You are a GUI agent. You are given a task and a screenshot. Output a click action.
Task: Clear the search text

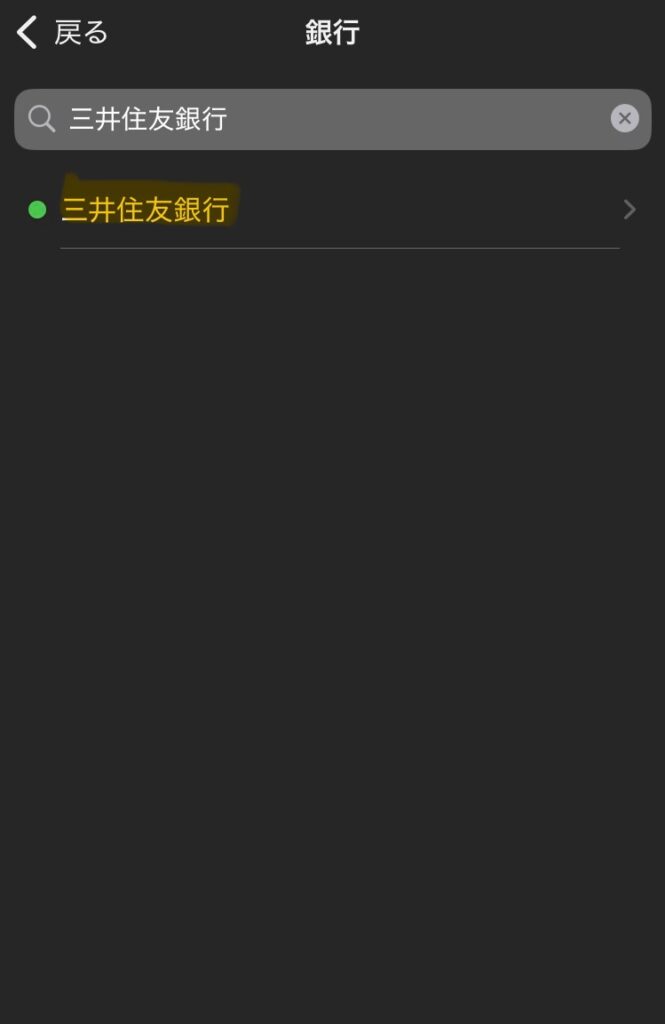[624, 119]
